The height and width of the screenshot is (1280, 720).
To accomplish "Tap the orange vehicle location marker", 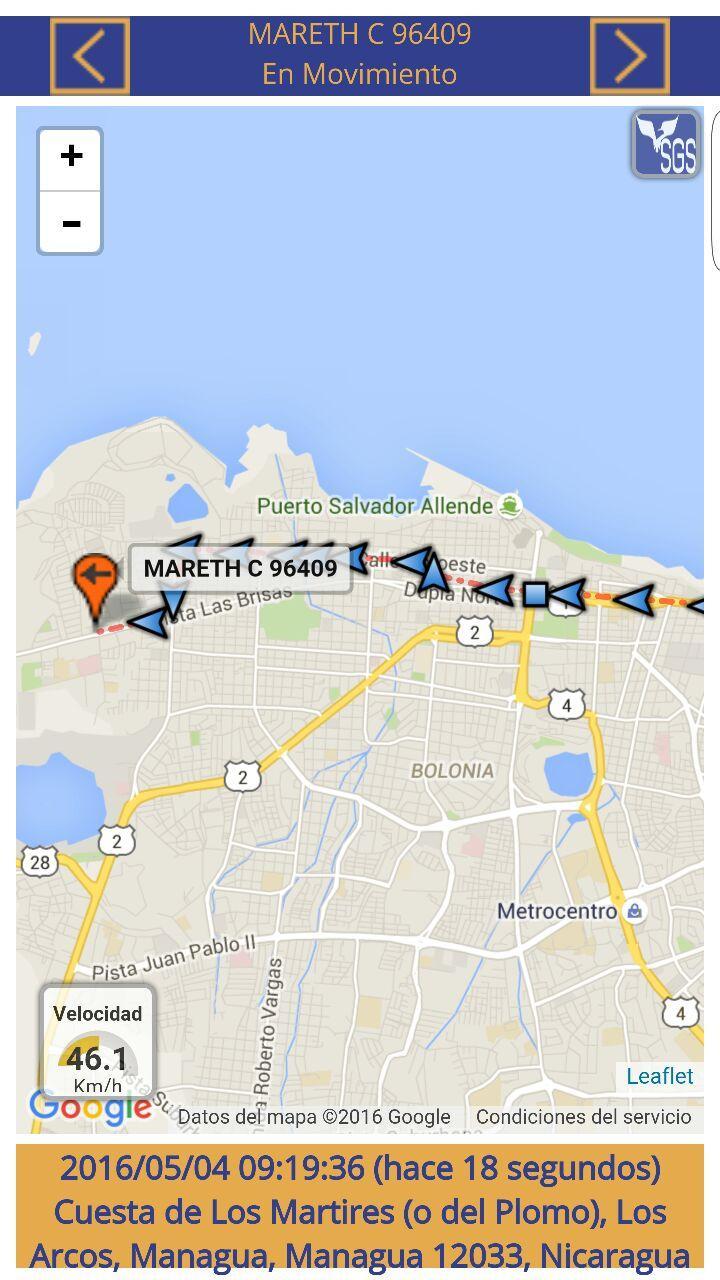I will pyautogui.click(x=95, y=580).
